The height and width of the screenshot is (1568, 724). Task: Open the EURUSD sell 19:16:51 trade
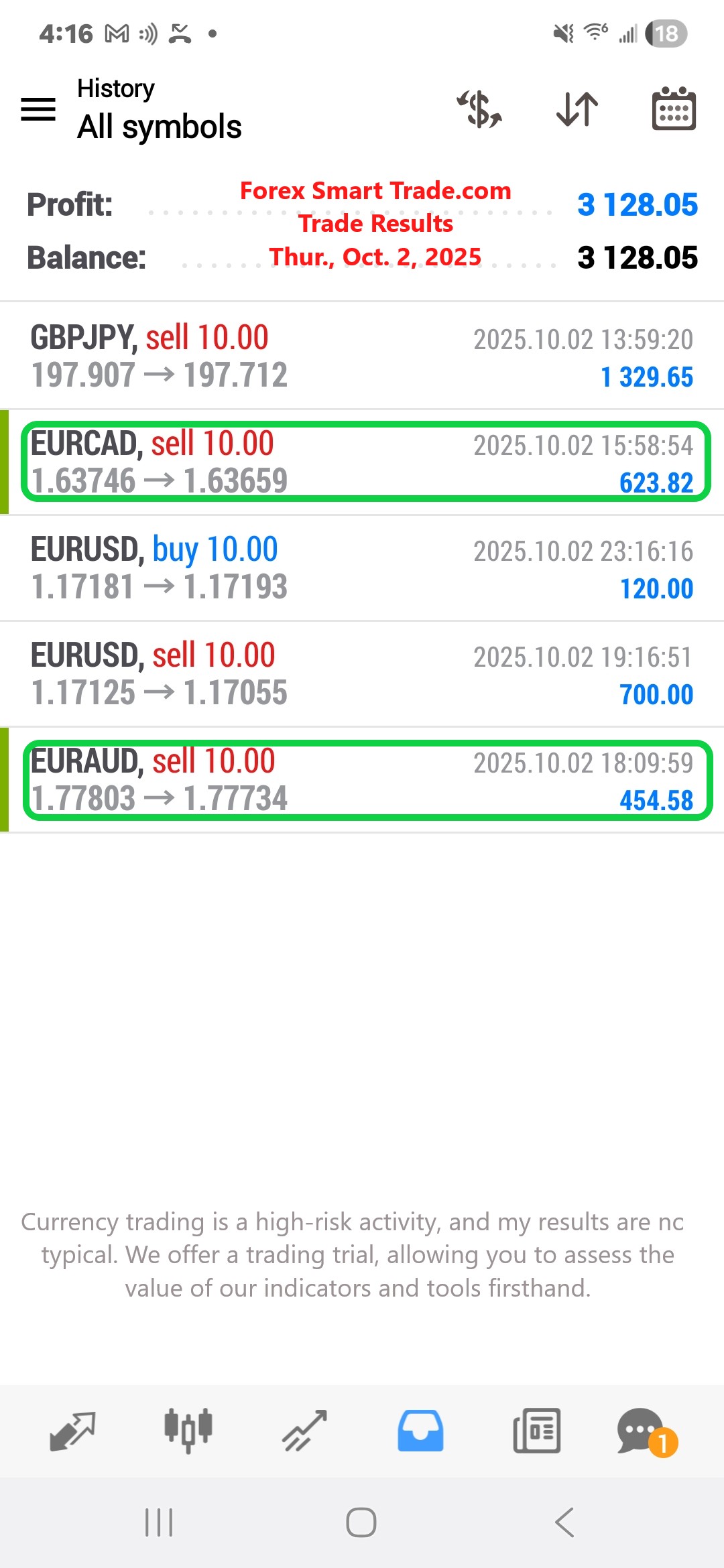(x=362, y=672)
